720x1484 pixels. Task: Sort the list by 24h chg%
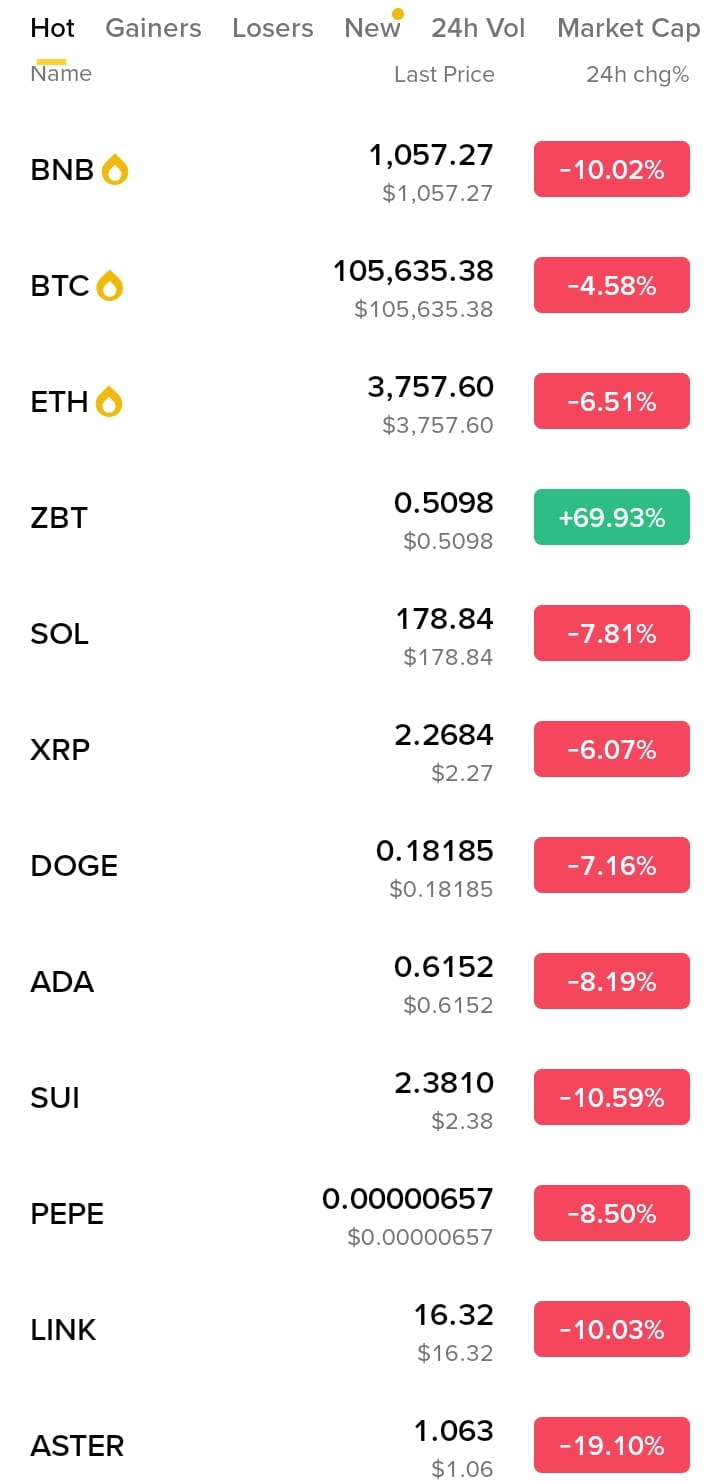point(637,74)
